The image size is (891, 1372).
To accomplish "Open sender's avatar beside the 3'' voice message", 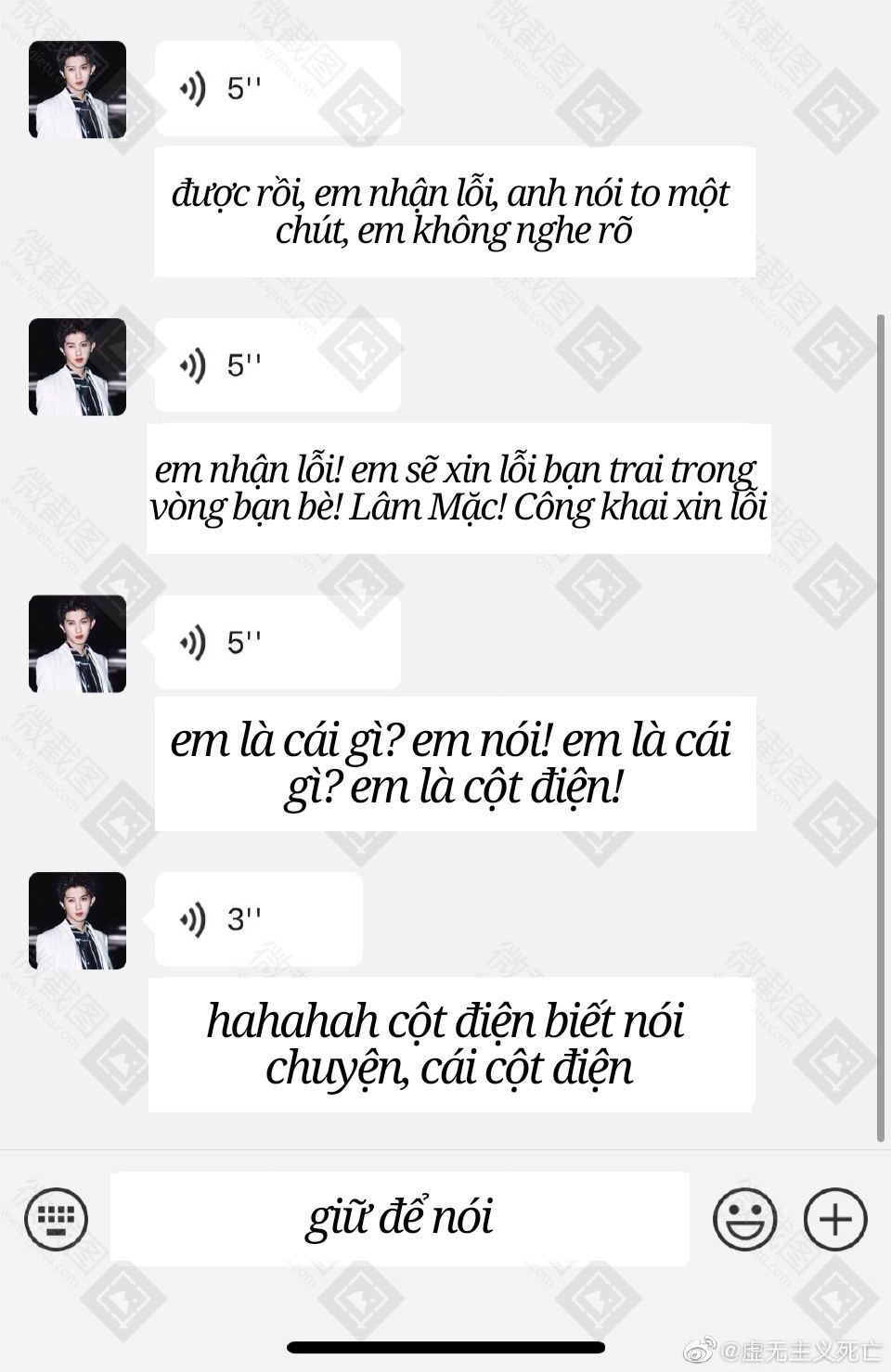I will point(77,921).
